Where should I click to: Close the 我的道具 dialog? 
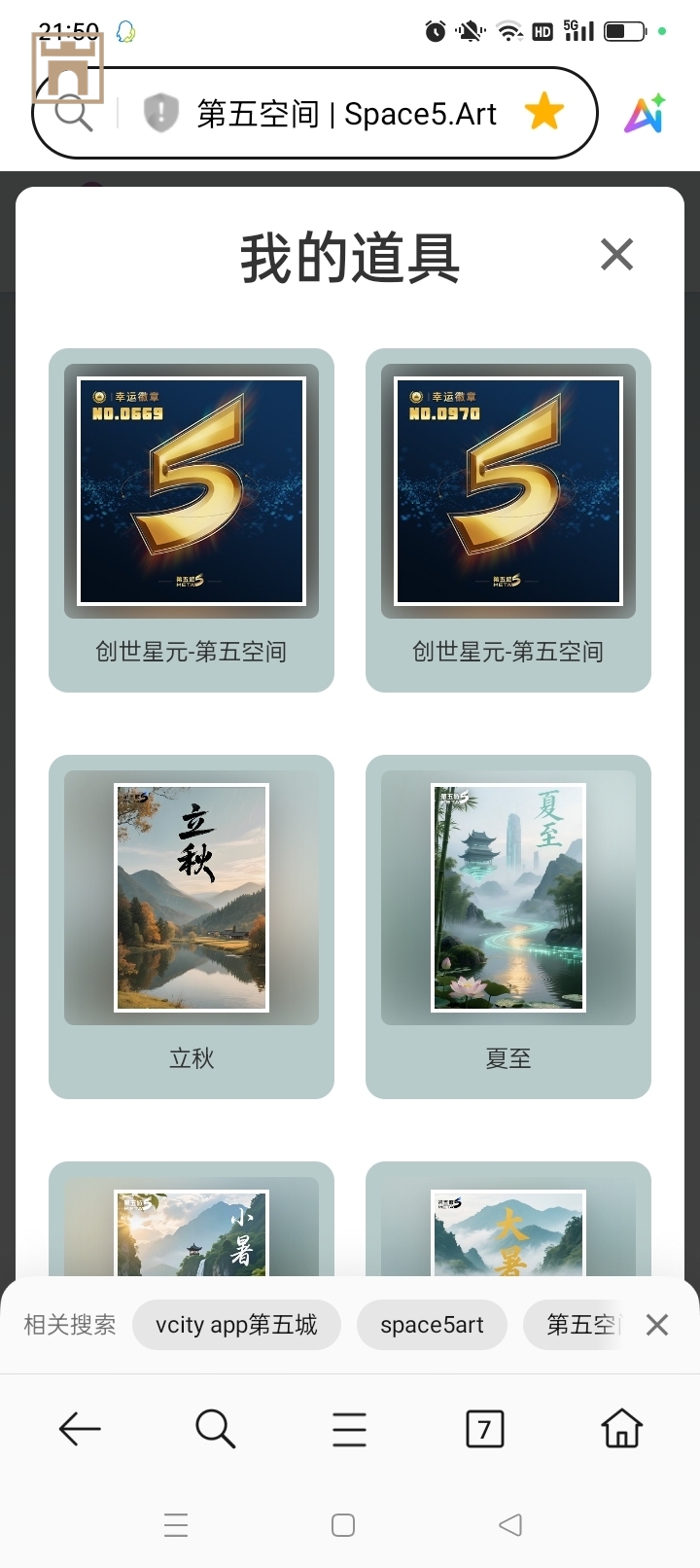click(616, 255)
